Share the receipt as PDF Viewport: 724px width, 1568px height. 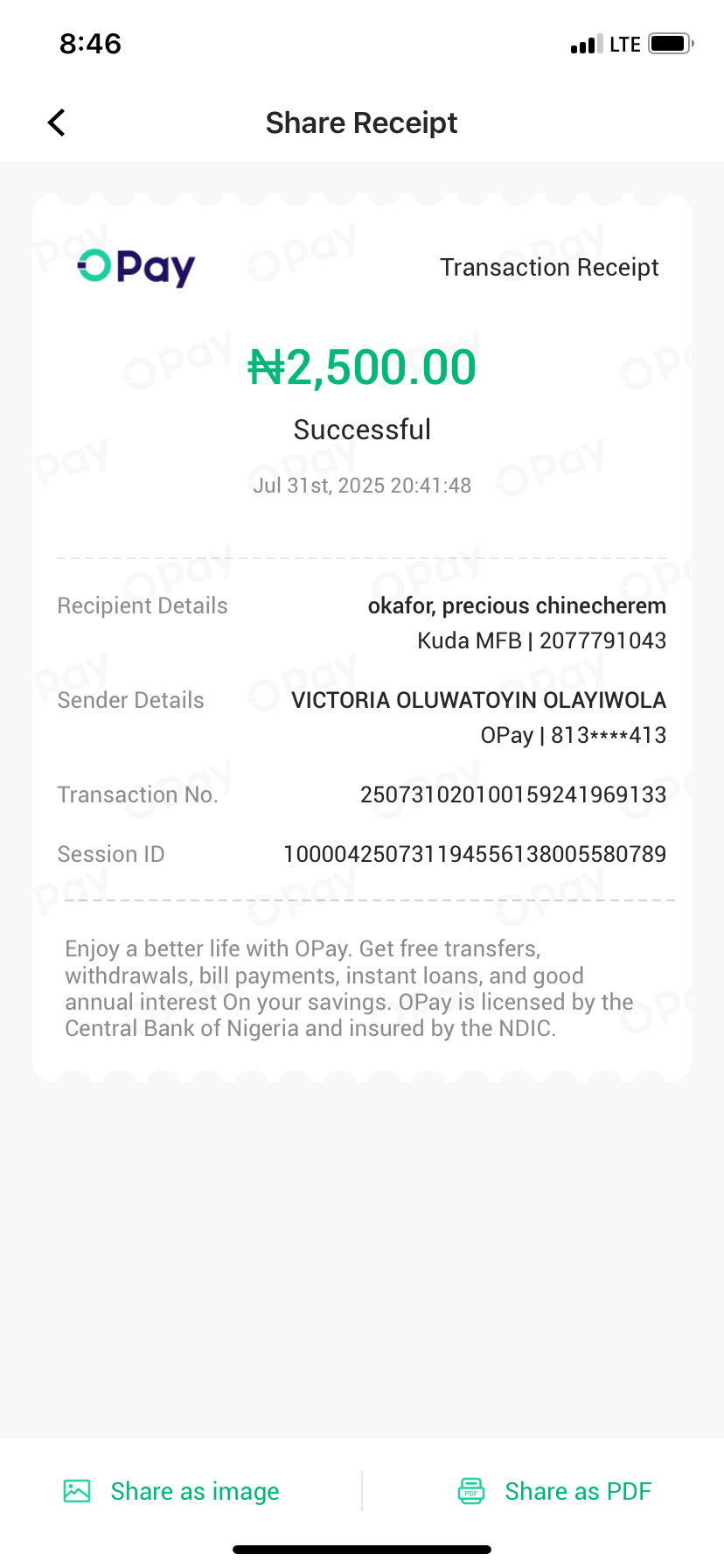coord(555,1491)
